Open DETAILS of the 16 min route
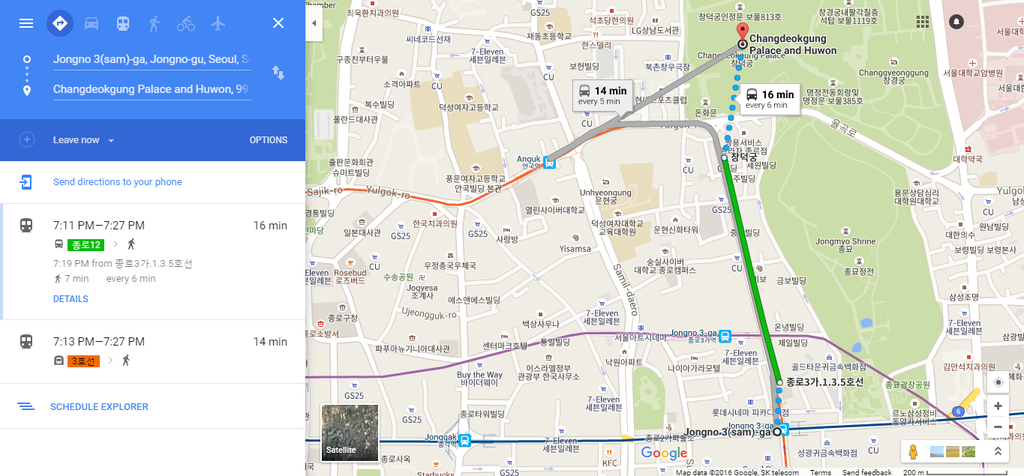This screenshot has height=476, width=1024. tap(70, 299)
